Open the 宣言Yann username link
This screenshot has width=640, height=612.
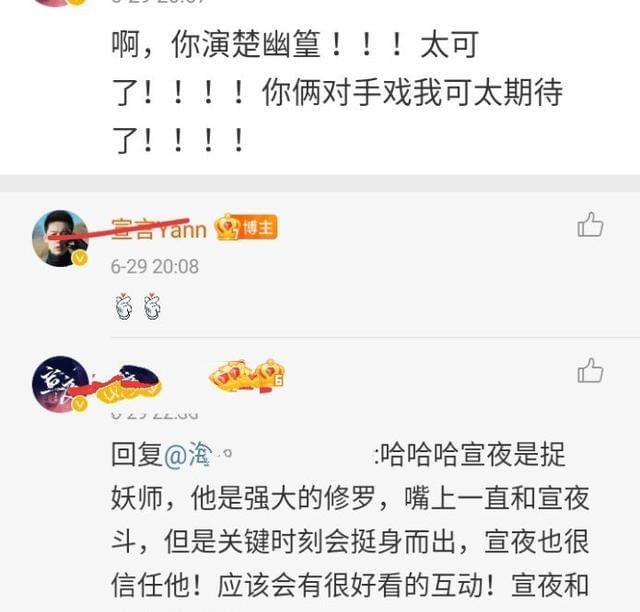pos(159,228)
